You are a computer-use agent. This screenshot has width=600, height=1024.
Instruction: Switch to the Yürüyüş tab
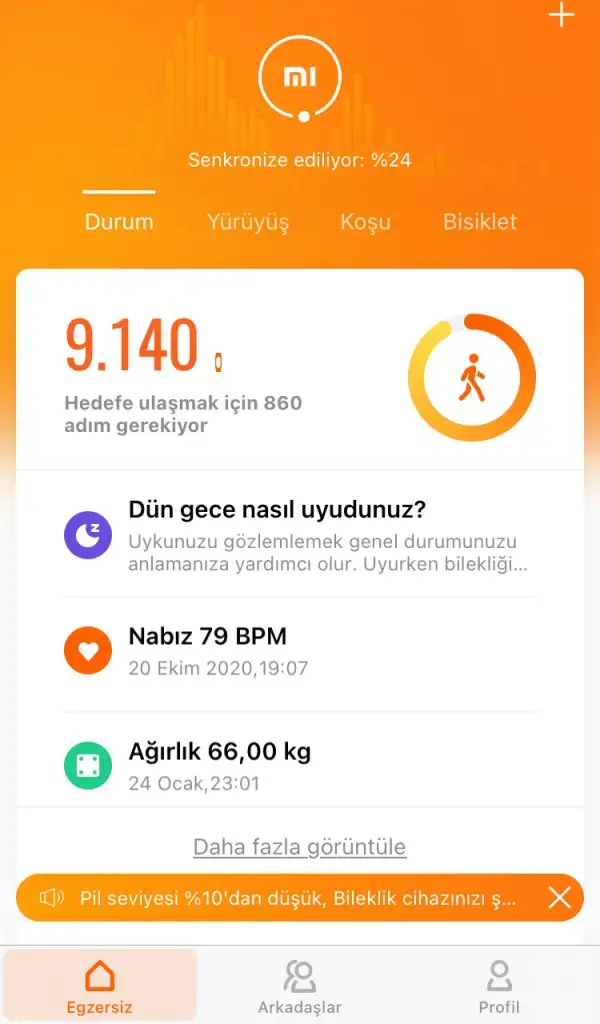point(248,222)
